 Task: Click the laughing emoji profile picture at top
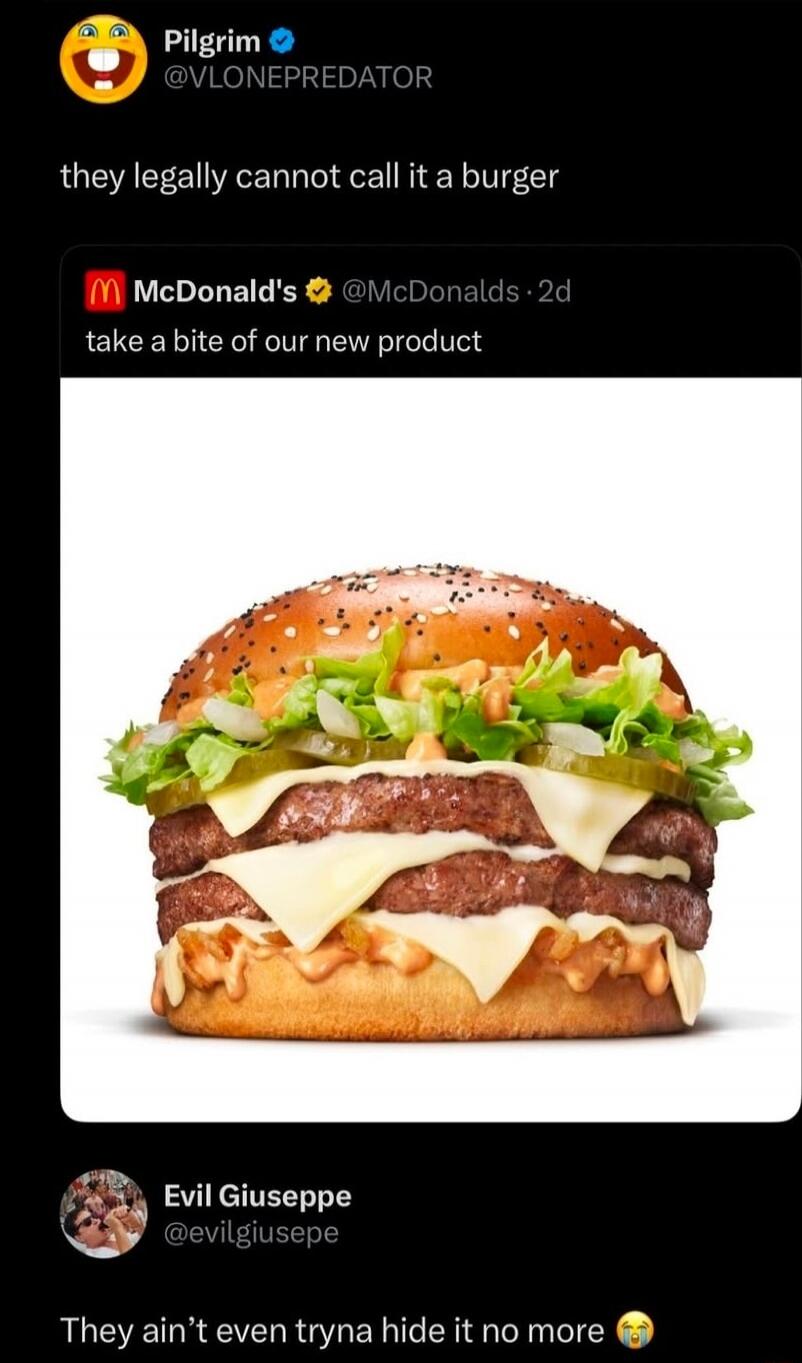point(104,62)
